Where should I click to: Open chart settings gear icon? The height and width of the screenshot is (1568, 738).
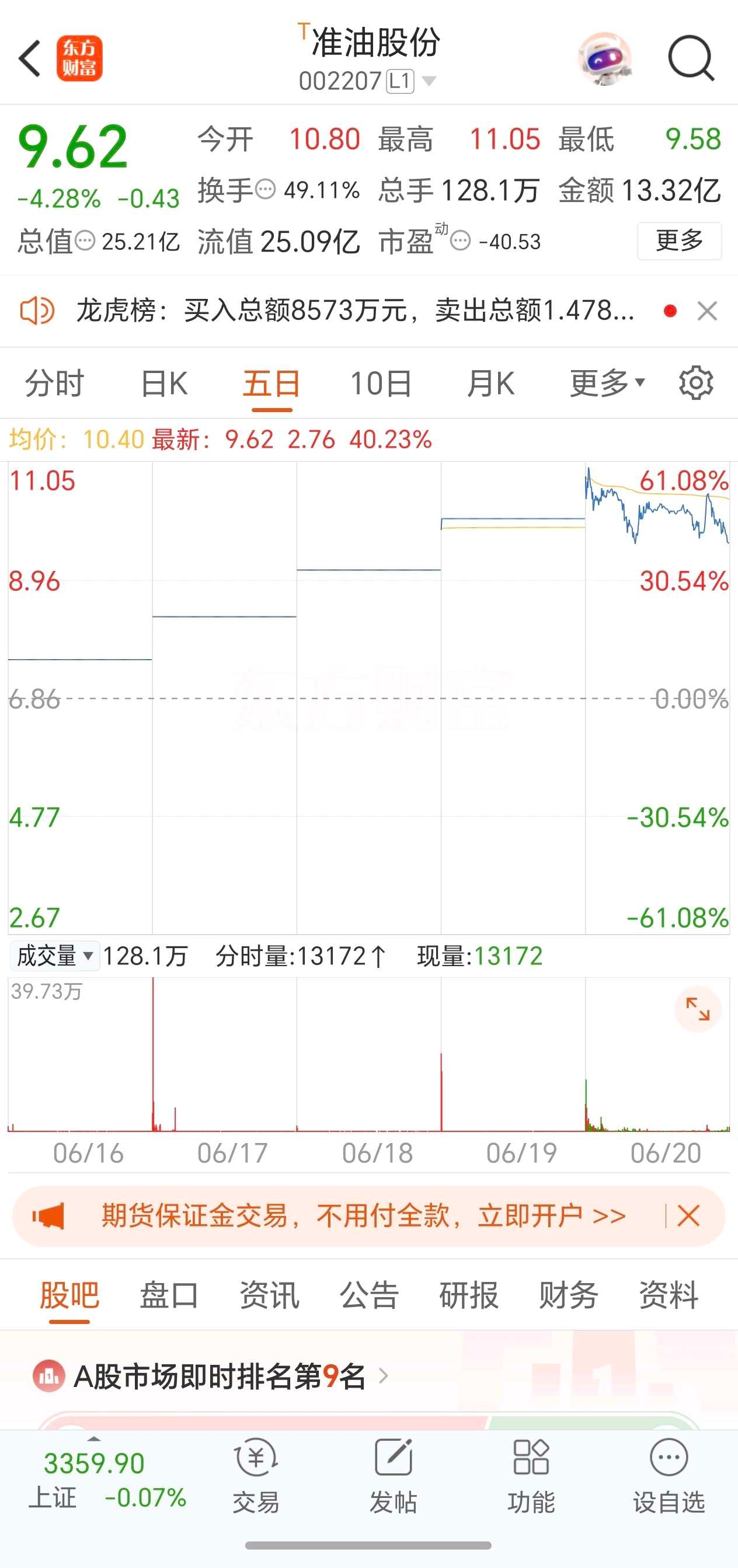(x=696, y=383)
